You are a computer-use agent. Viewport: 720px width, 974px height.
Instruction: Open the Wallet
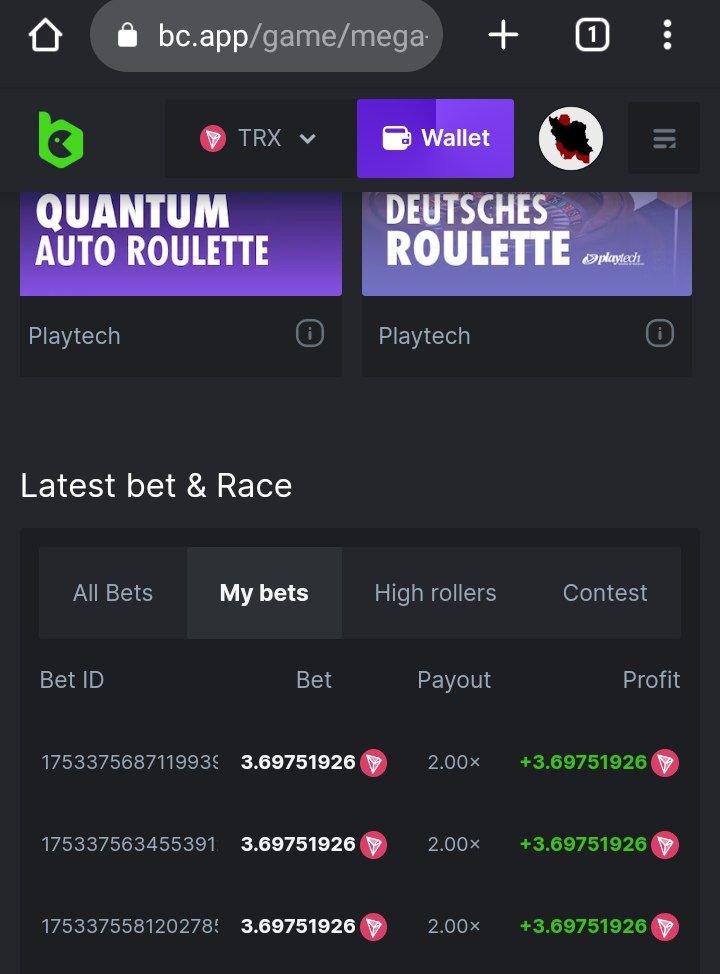(x=435, y=139)
